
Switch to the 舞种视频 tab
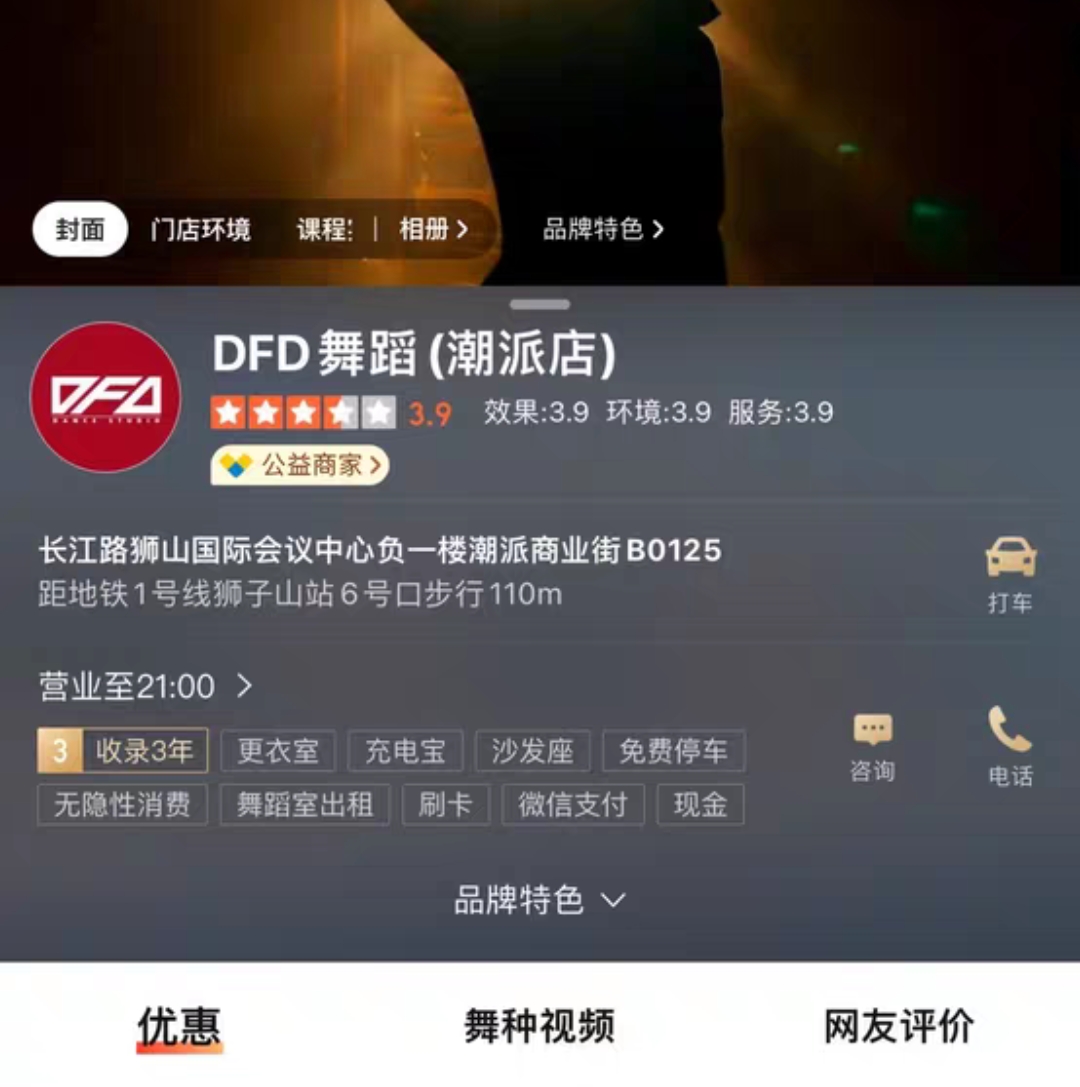539,1026
